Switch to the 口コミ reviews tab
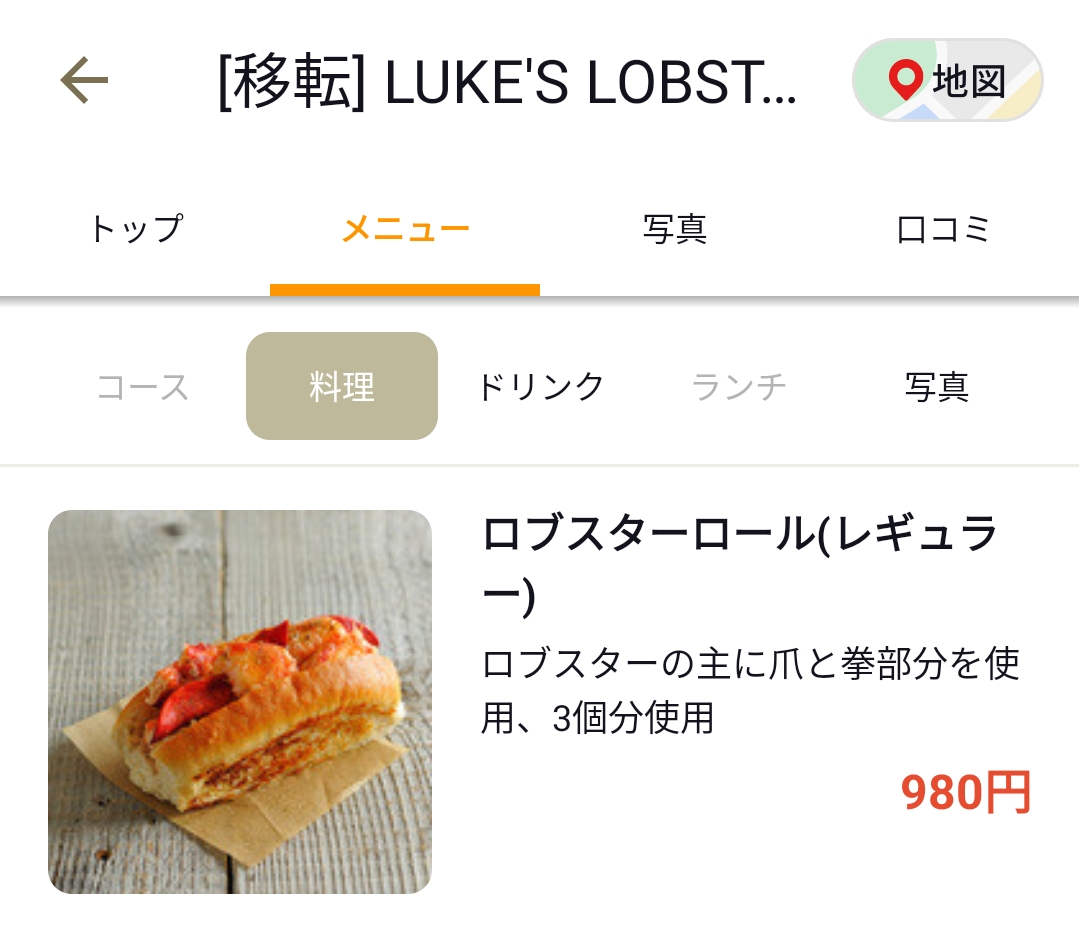1079x933 pixels. 943,230
